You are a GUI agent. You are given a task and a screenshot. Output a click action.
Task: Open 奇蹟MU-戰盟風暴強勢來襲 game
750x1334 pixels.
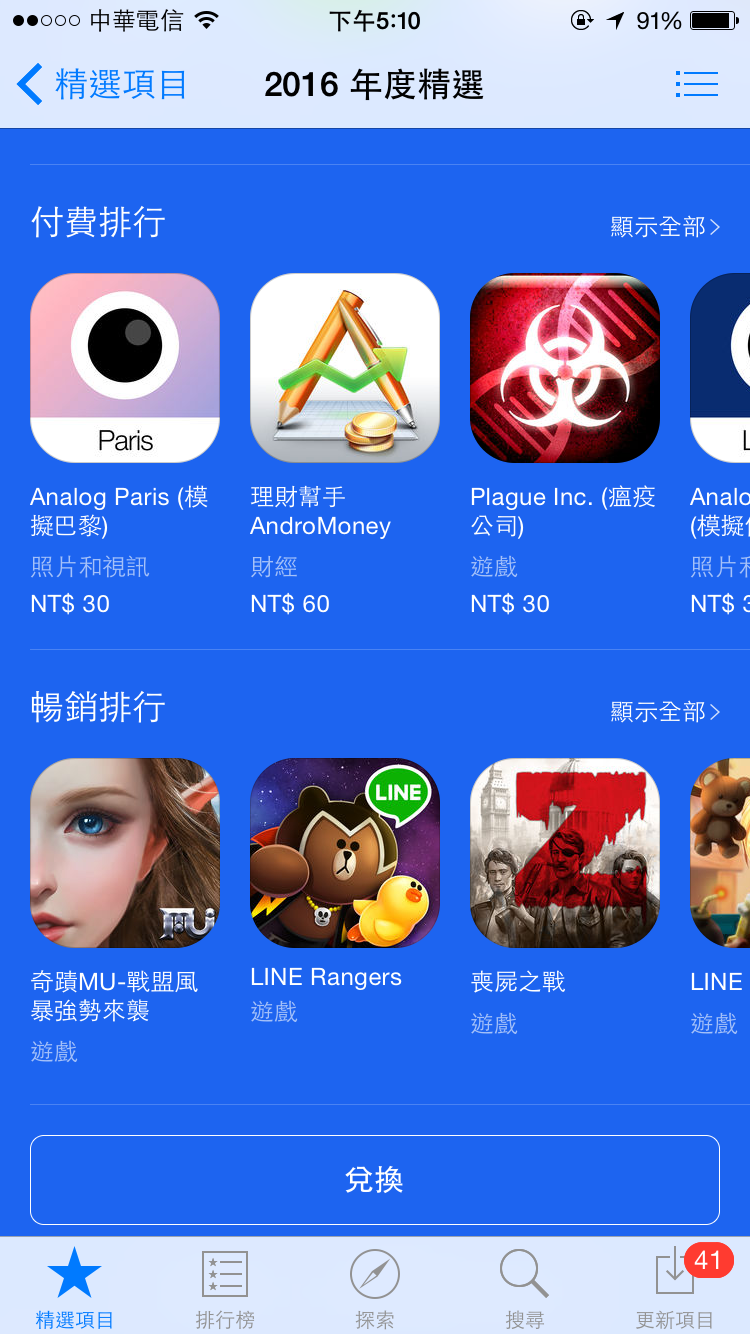pos(125,853)
